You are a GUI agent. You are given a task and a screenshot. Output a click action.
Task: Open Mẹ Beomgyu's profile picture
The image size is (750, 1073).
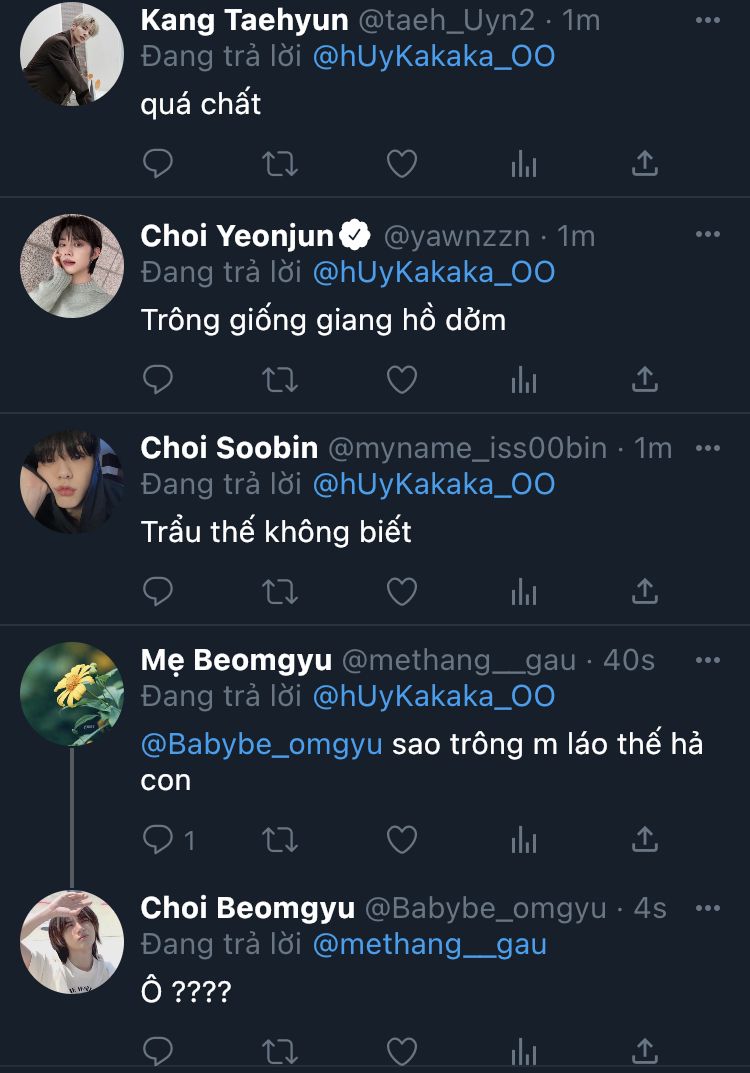tap(72, 694)
